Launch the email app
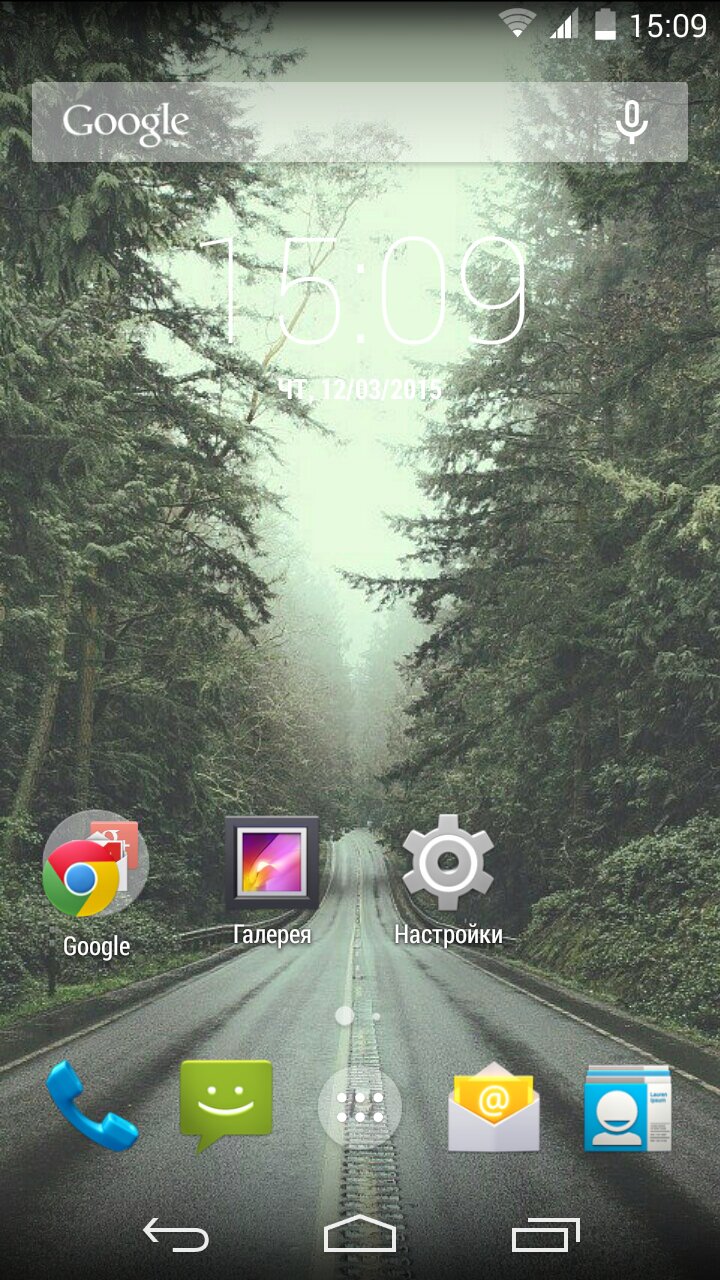Image resolution: width=720 pixels, height=1280 pixels. (x=494, y=1106)
